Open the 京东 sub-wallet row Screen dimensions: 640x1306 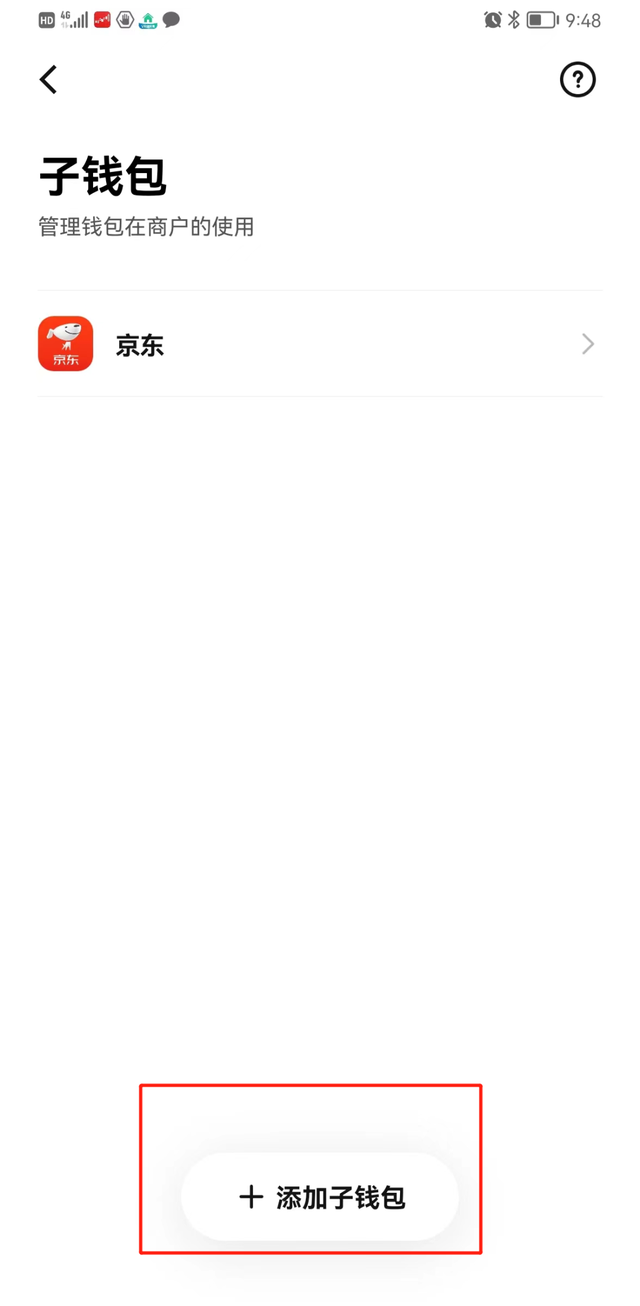pyautogui.click(x=320, y=344)
